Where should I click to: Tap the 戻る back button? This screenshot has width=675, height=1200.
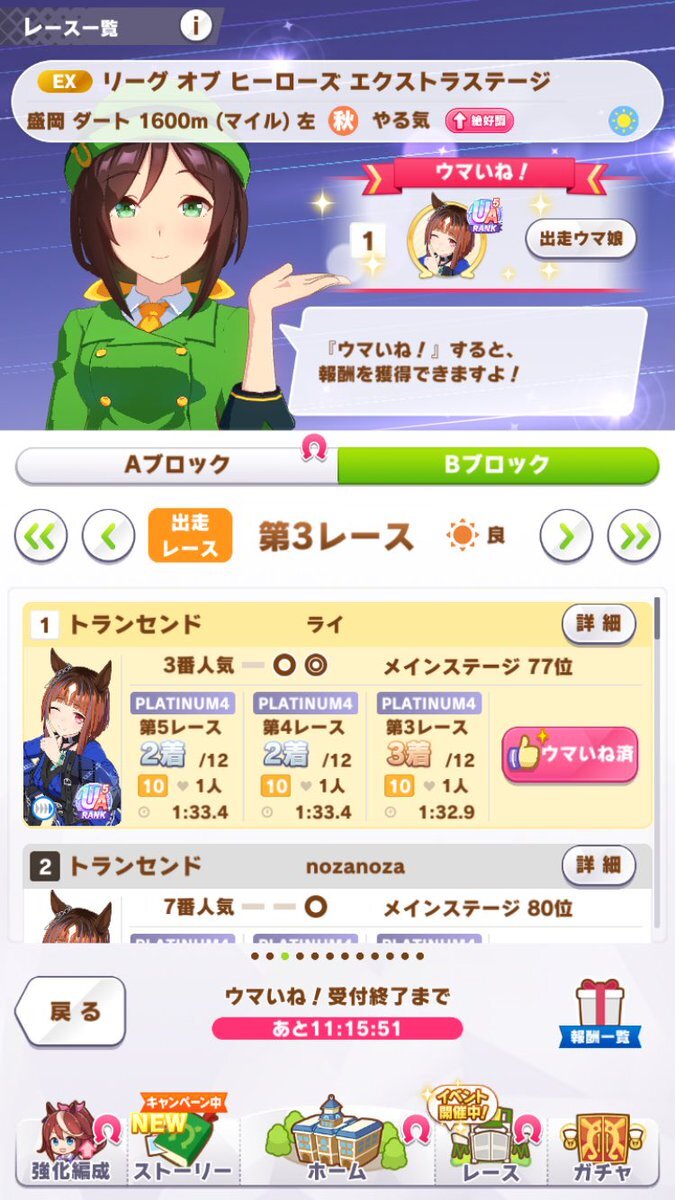pyautogui.click(x=72, y=1012)
